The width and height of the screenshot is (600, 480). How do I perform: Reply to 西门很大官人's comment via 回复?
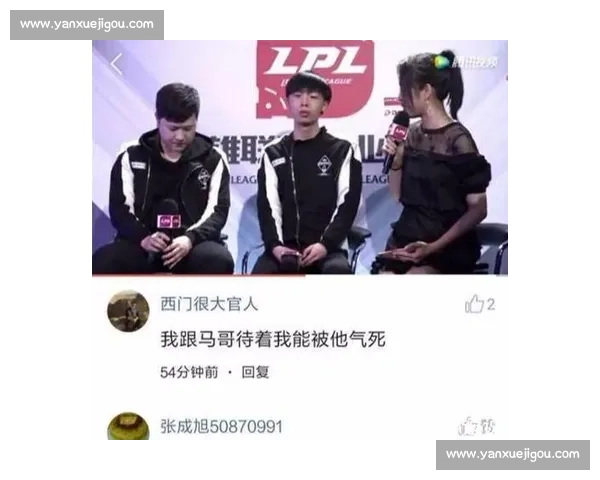tap(254, 372)
